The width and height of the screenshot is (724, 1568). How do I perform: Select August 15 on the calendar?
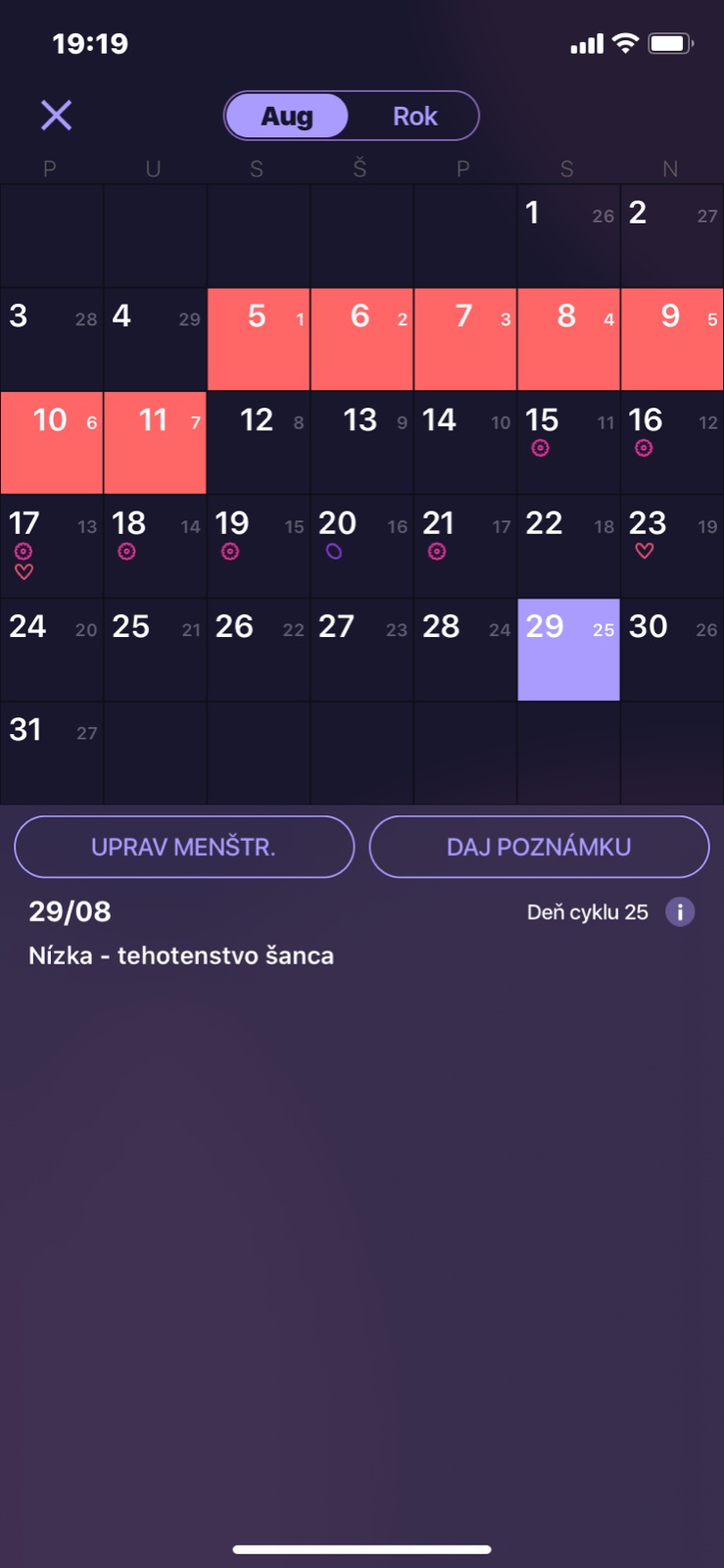568,442
